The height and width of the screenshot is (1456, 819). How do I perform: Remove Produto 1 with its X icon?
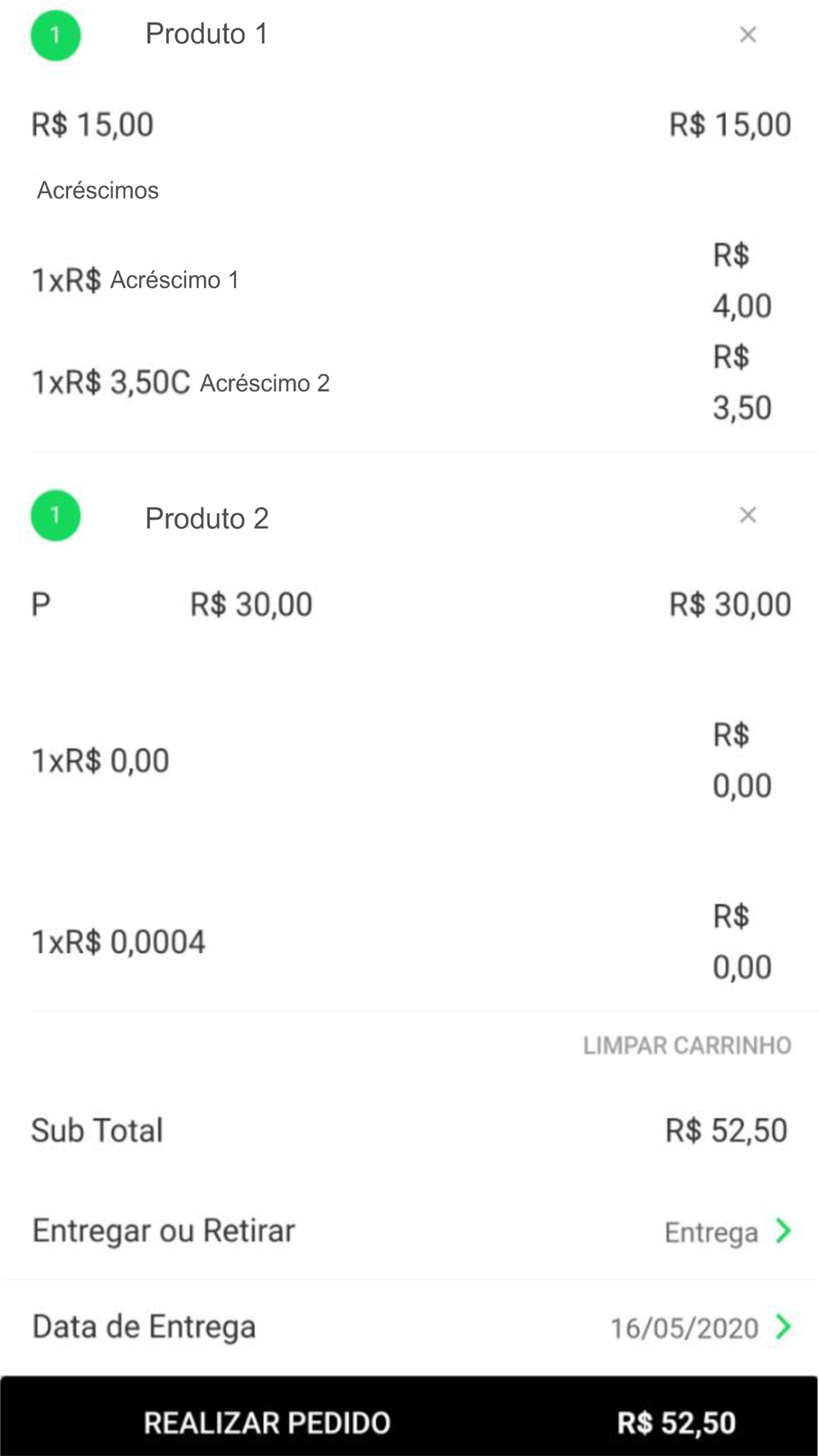coord(748,34)
